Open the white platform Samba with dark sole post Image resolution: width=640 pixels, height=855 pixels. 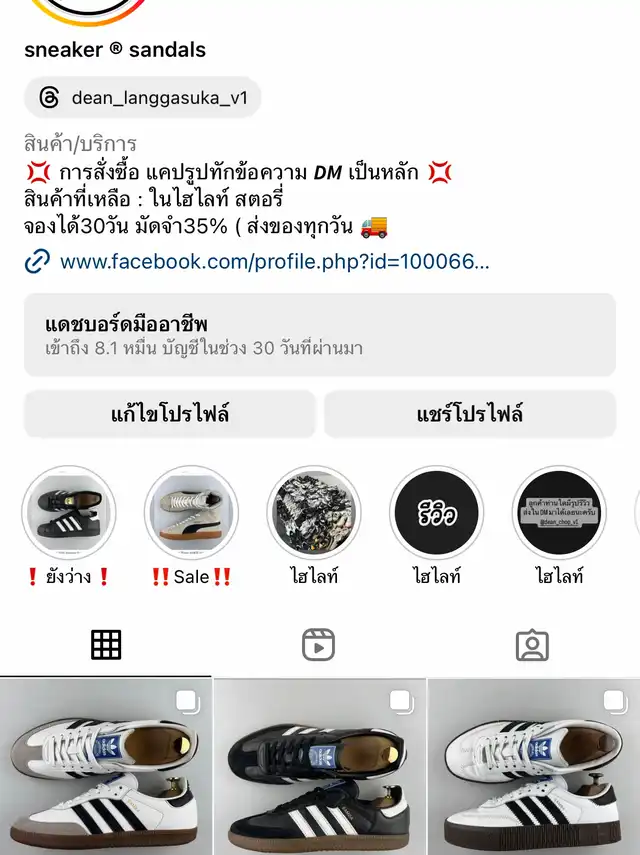pos(534,767)
